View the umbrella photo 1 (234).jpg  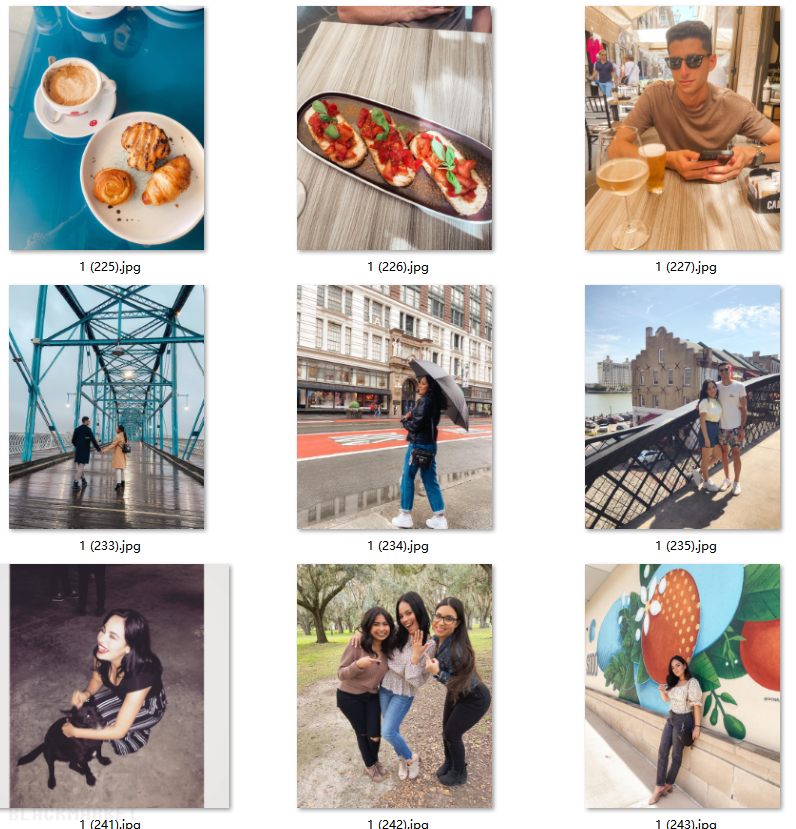394,407
